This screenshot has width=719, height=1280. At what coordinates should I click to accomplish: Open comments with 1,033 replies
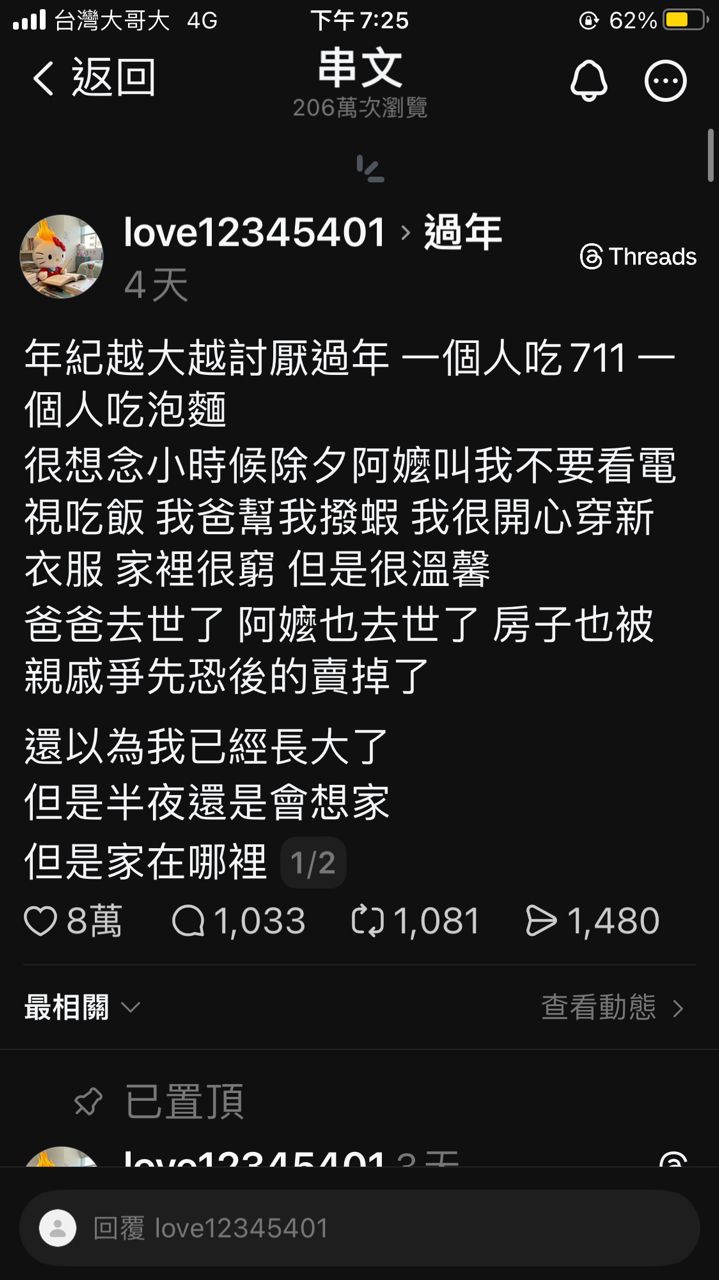[x=188, y=921]
